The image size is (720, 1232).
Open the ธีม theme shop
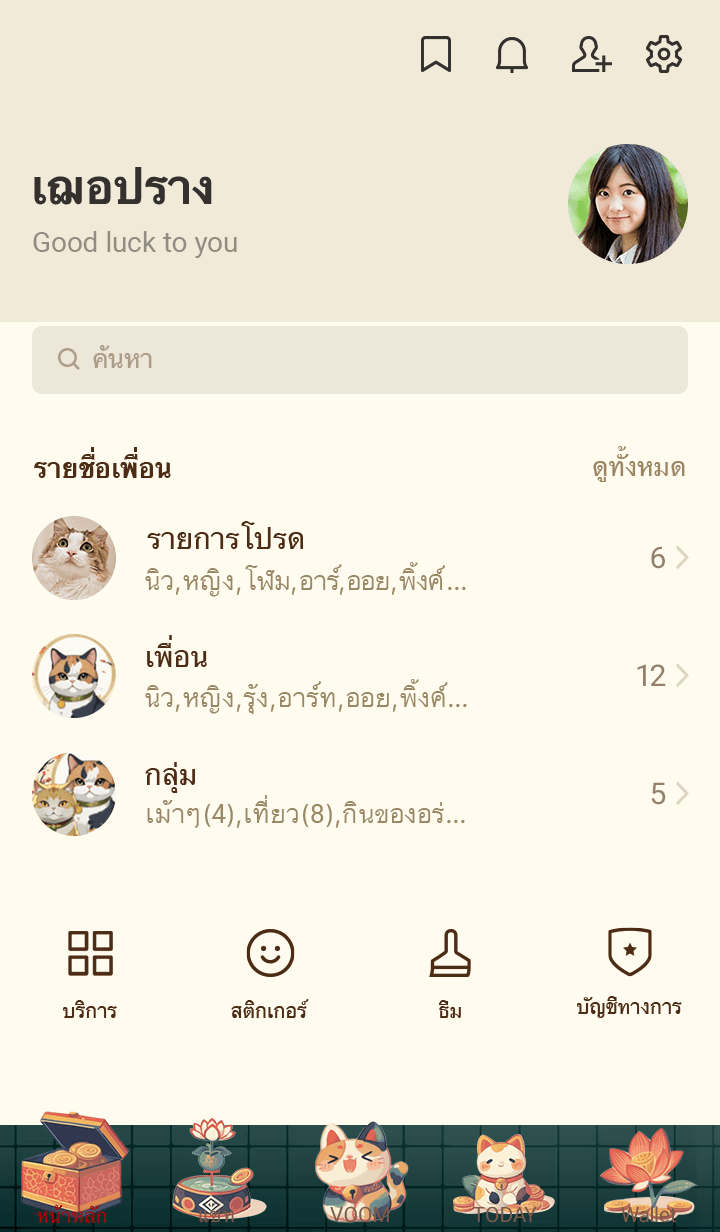pos(450,972)
